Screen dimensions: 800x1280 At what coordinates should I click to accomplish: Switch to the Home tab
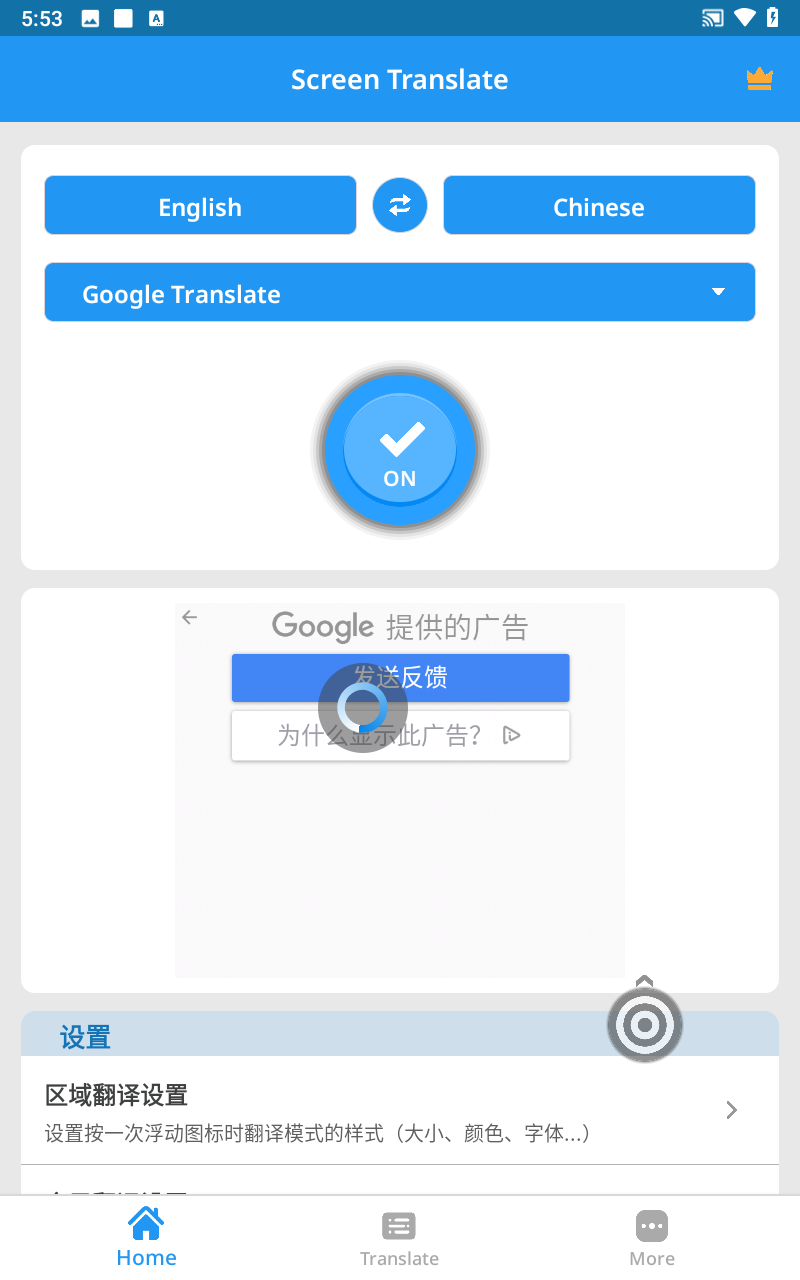point(146,1238)
